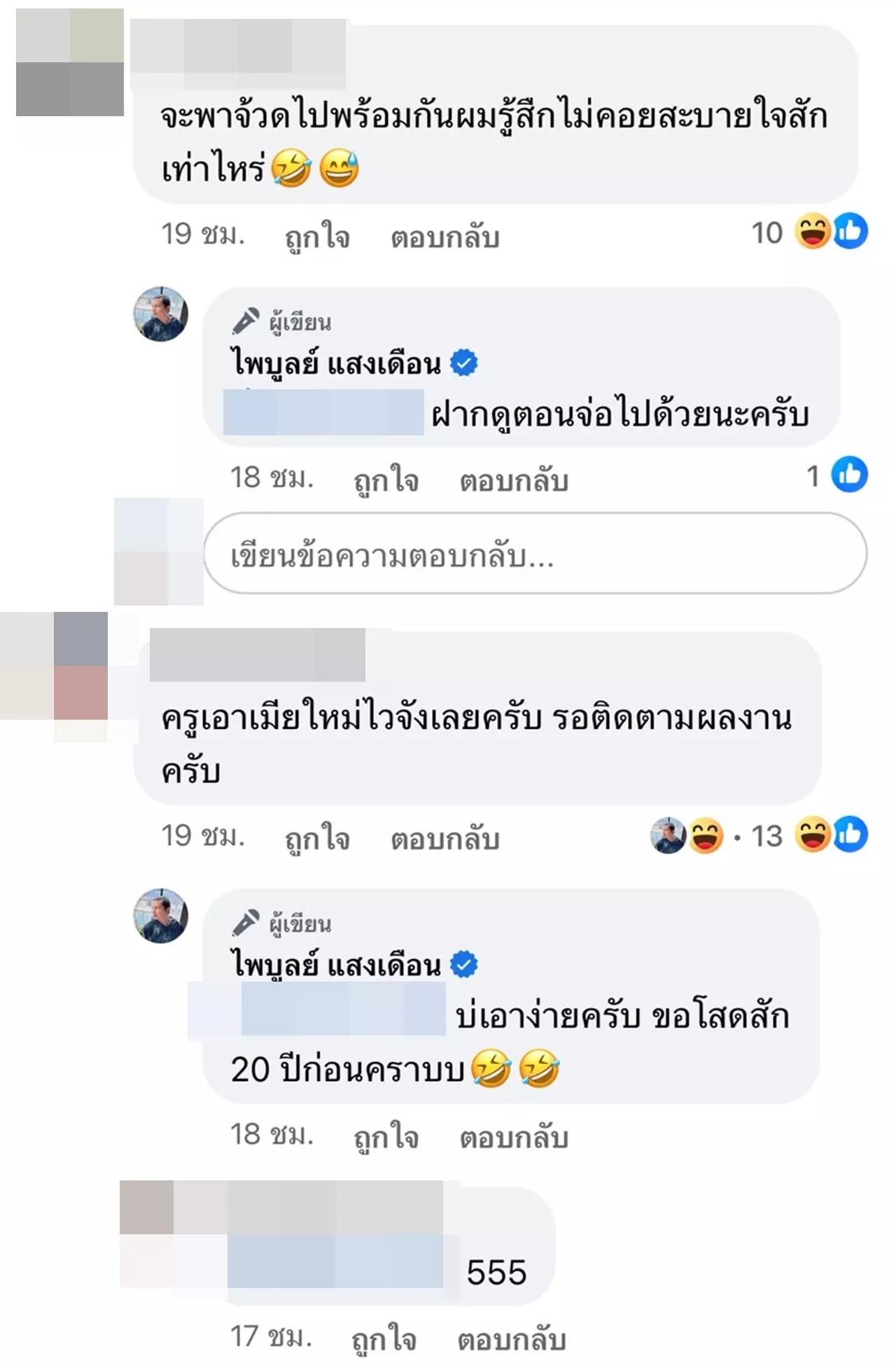Like the author's reply 'ฝากดูตอนจ่อไปด้วยนะครับ'
This screenshot has width=896, height=1368.
[386, 480]
